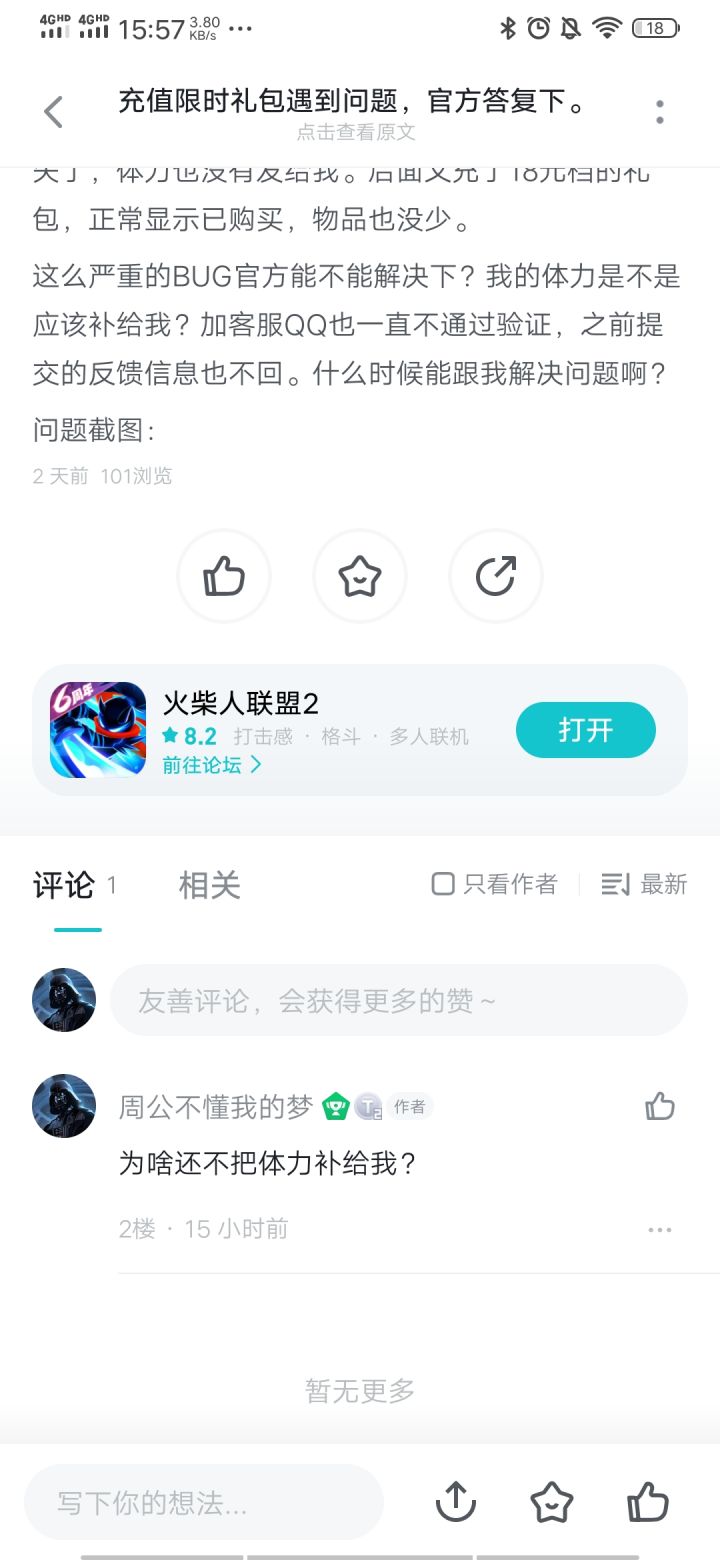Sort comments using the 最新 sort control
The image size is (720, 1560).
click(643, 885)
